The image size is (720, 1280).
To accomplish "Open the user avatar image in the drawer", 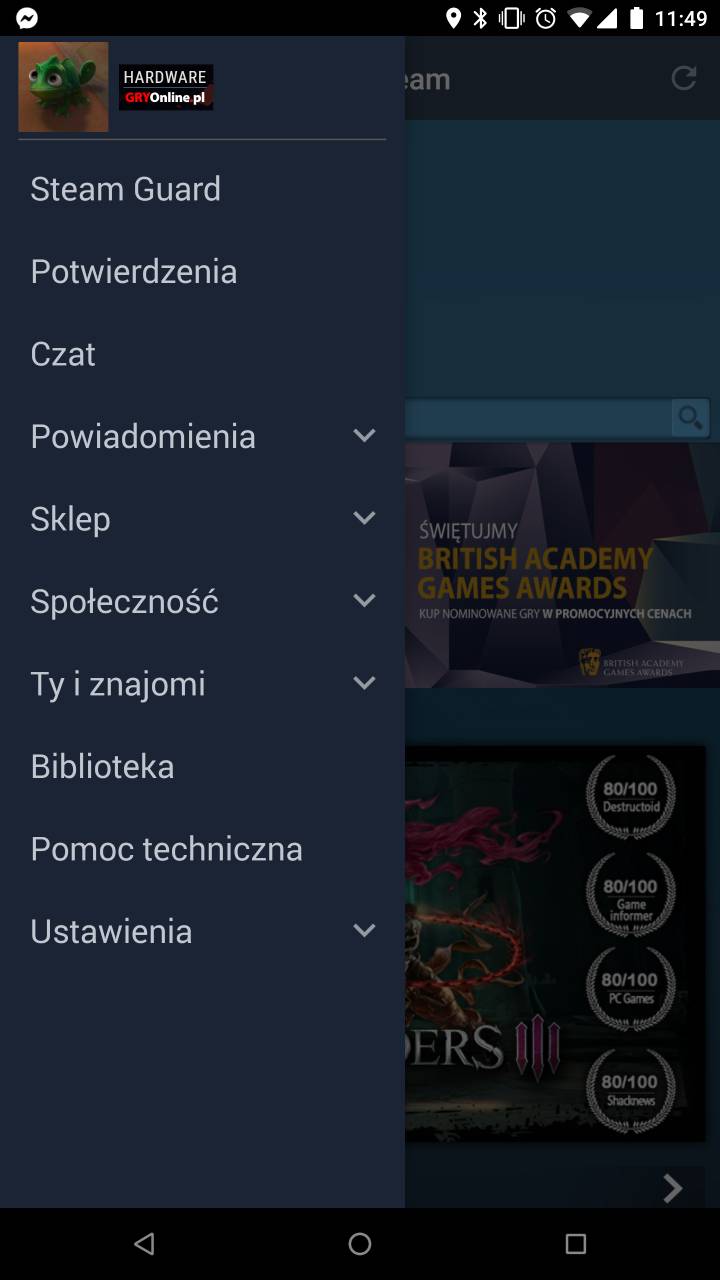I will click(x=63, y=86).
